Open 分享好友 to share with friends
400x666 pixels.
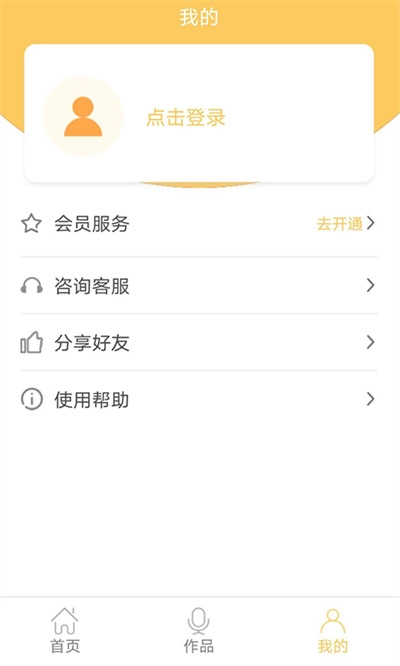point(199,342)
